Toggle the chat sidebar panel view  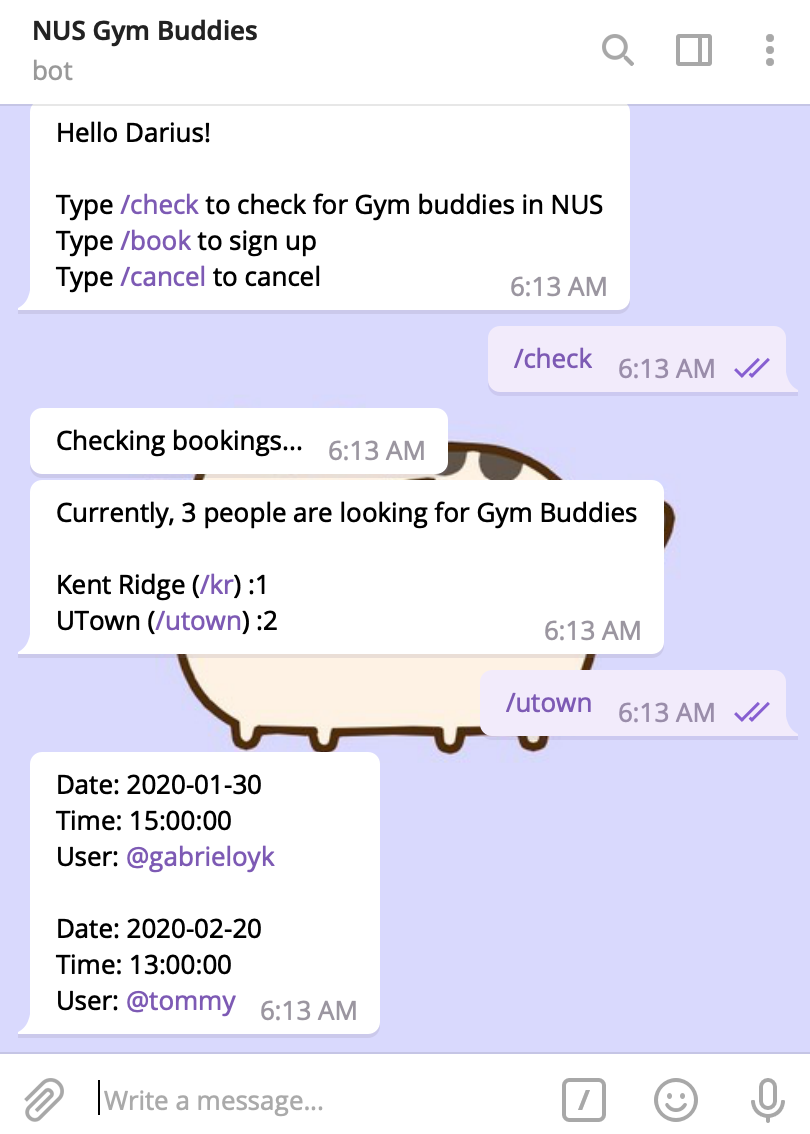(x=694, y=50)
